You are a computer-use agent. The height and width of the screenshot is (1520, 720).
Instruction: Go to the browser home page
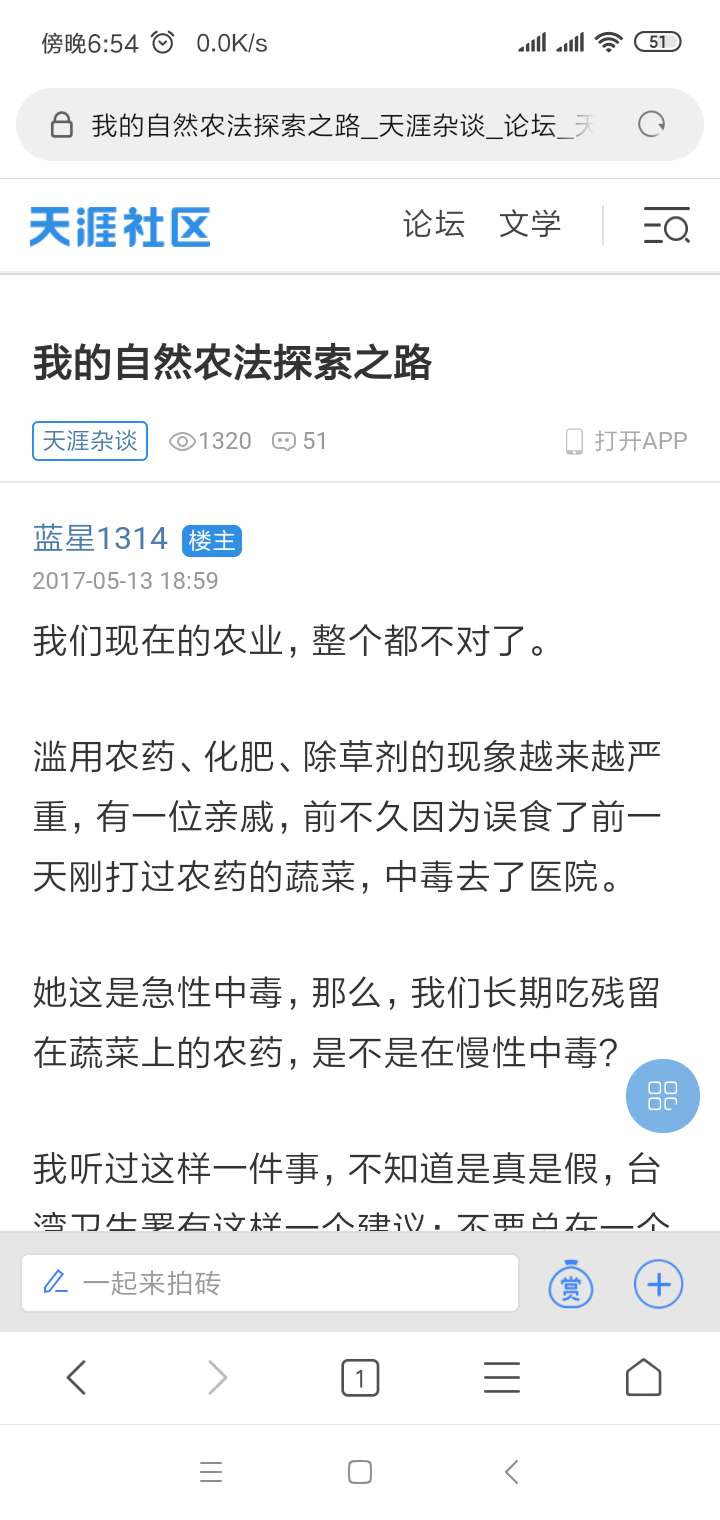click(x=644, y=1378)
